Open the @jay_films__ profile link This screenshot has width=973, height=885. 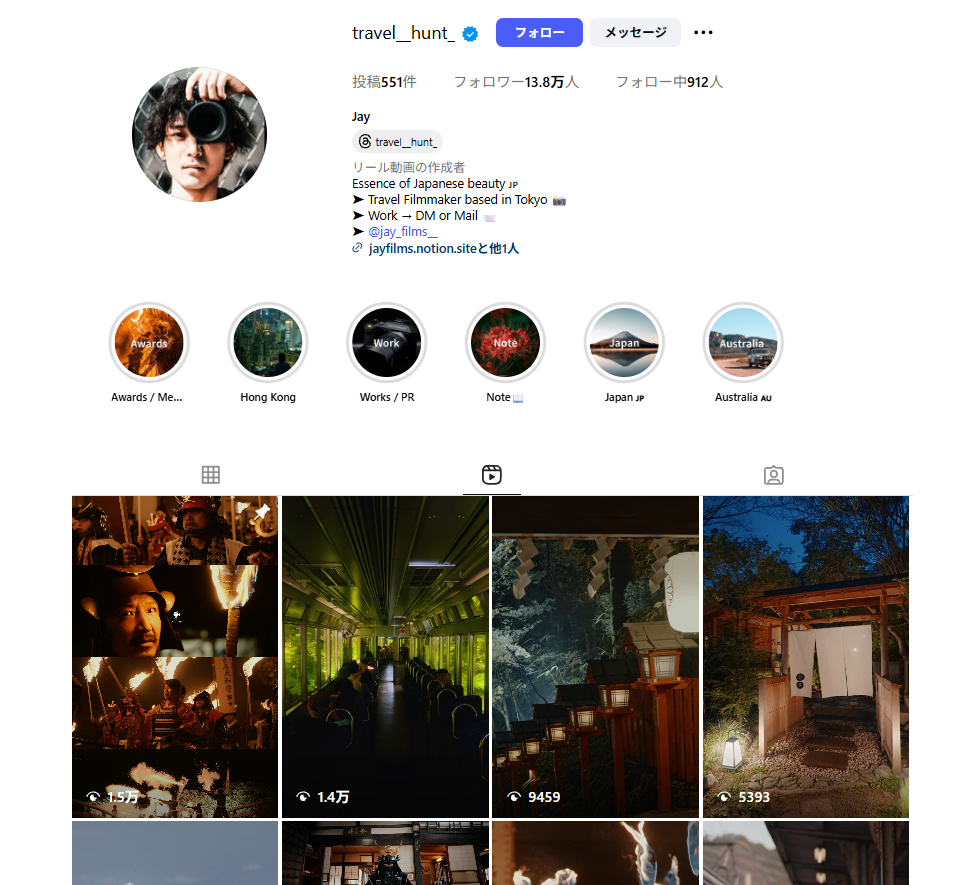402,232
